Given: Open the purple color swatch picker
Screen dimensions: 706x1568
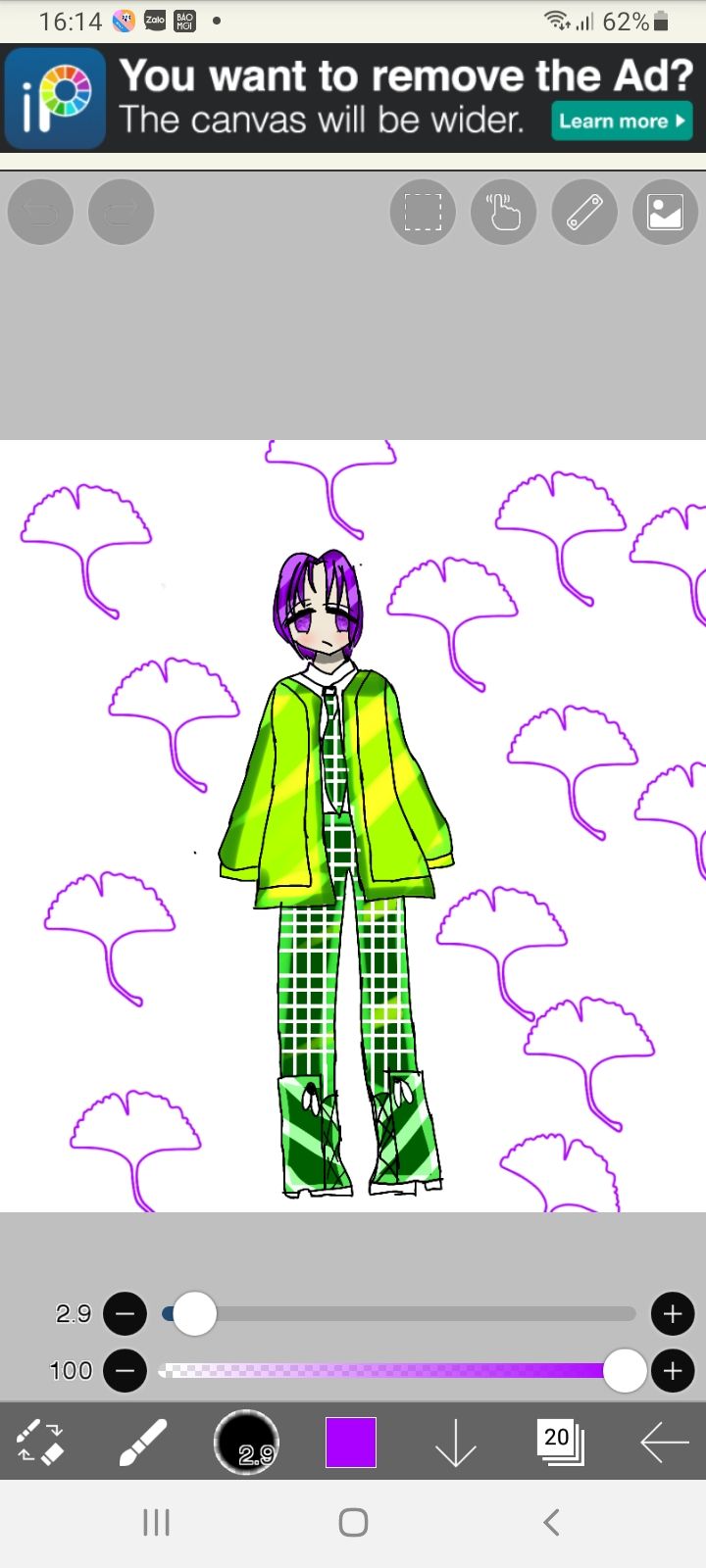Looking at the screenshot, I should pos(351,1442).
